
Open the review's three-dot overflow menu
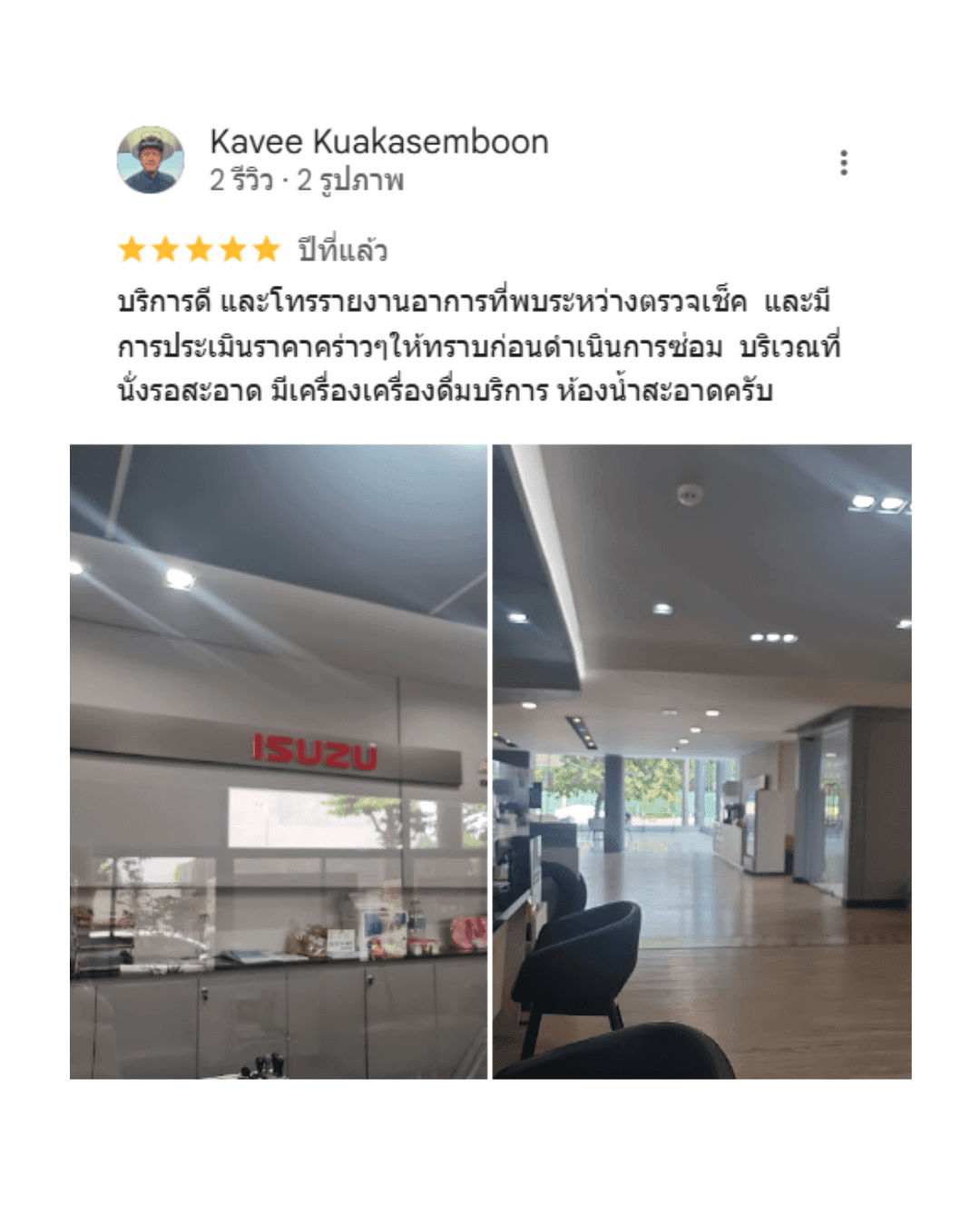pyautogui.click(x=844, y=162)
